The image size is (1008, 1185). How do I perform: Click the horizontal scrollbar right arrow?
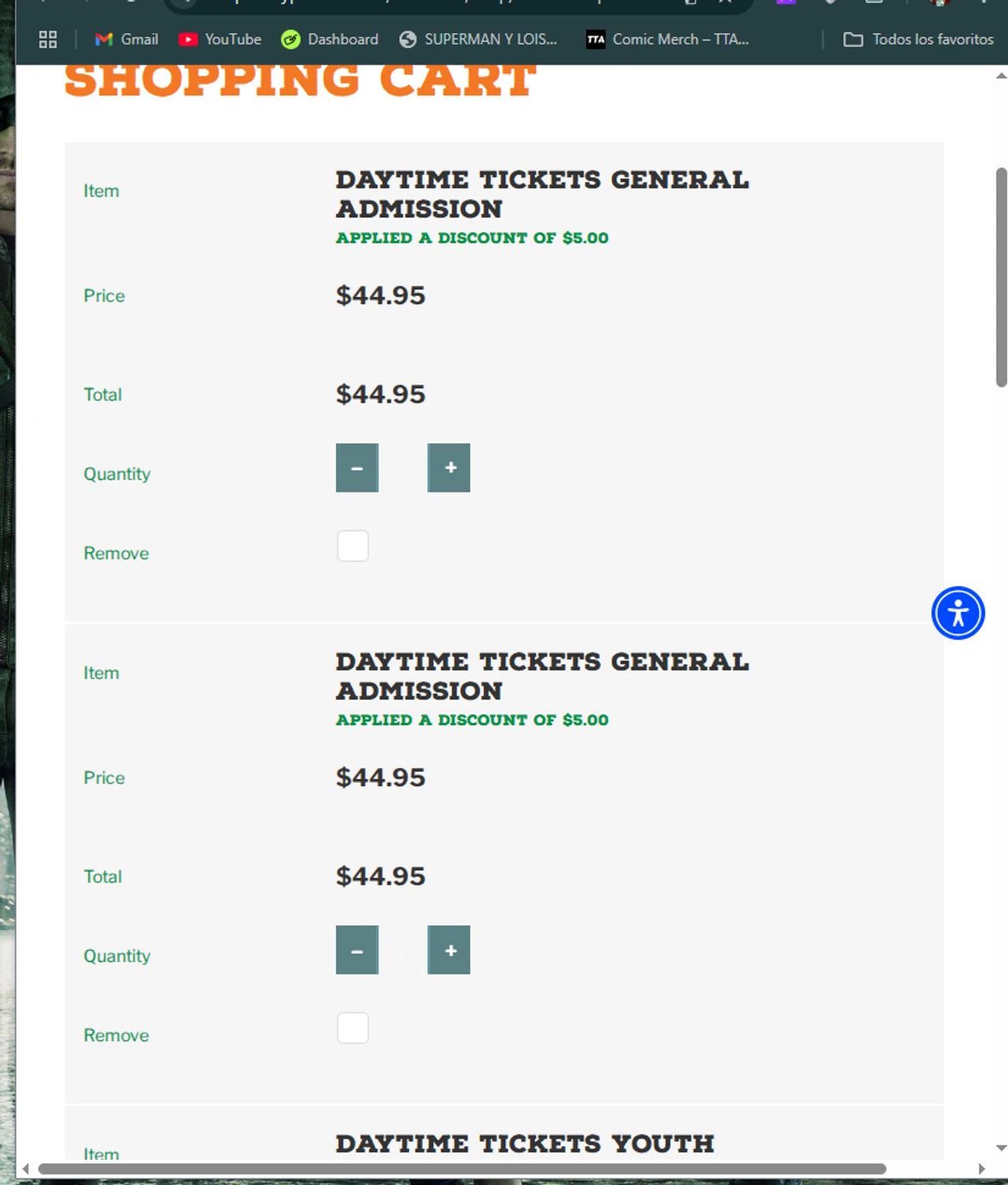982,1168
